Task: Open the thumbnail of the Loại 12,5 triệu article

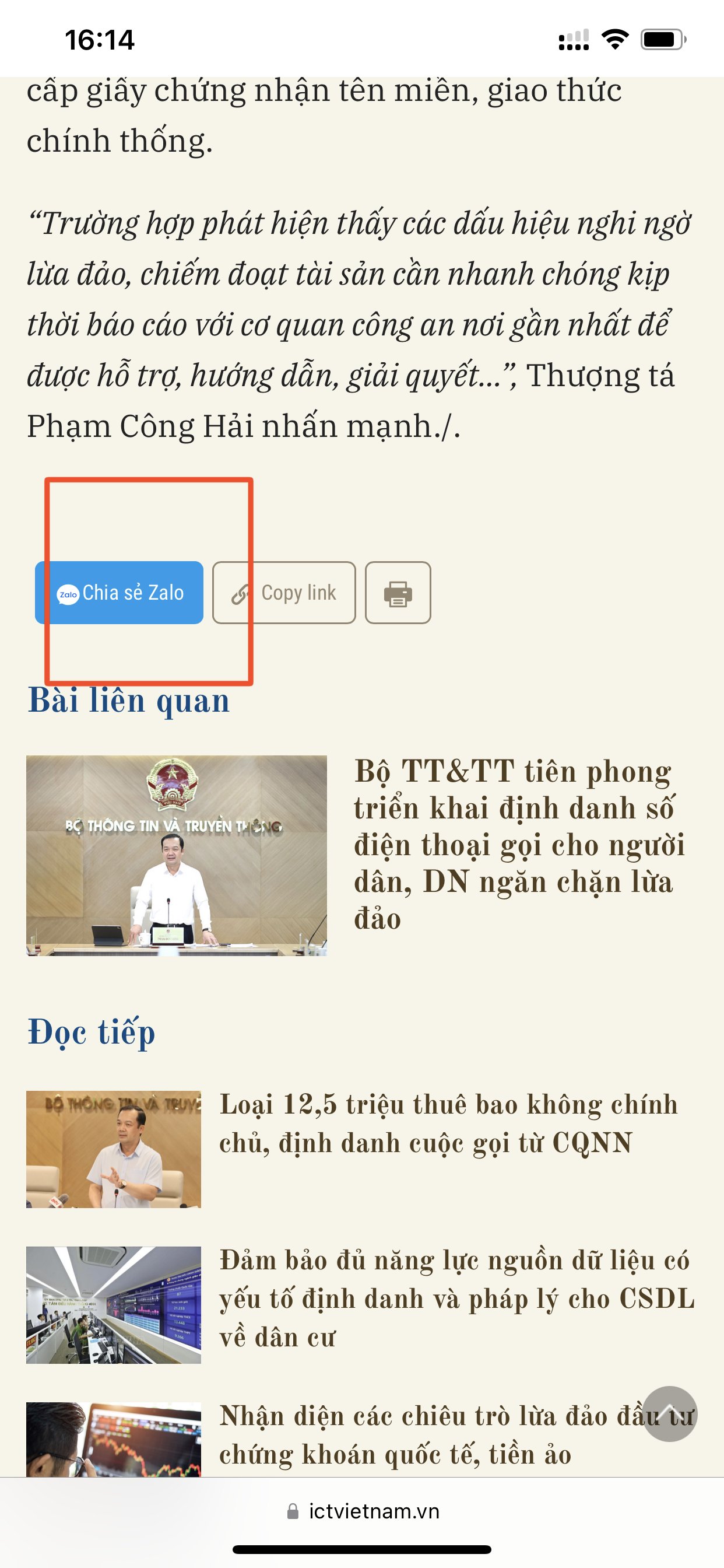Action: point(114,1149)
